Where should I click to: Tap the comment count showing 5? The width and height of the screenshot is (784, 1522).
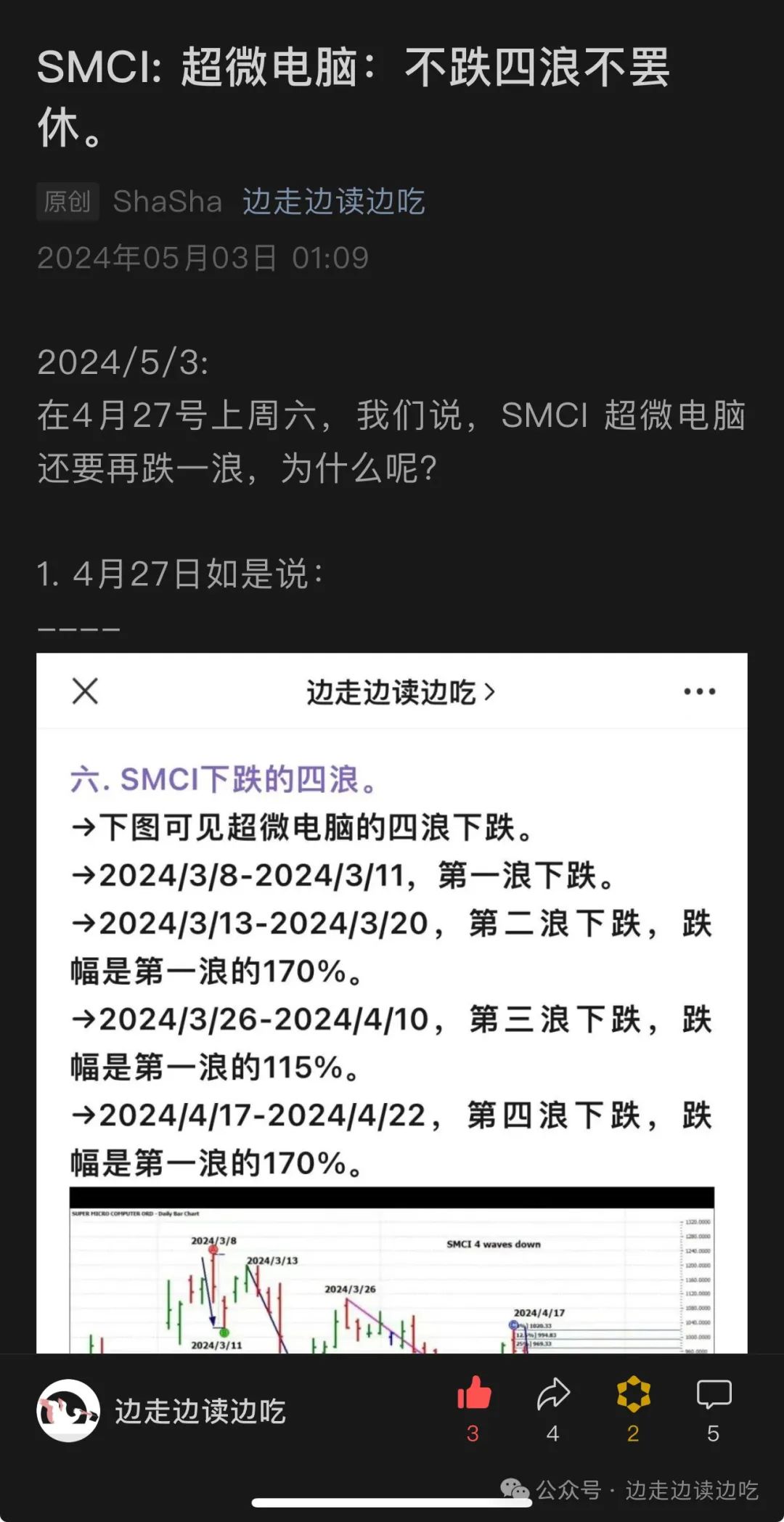point(714,1433)
